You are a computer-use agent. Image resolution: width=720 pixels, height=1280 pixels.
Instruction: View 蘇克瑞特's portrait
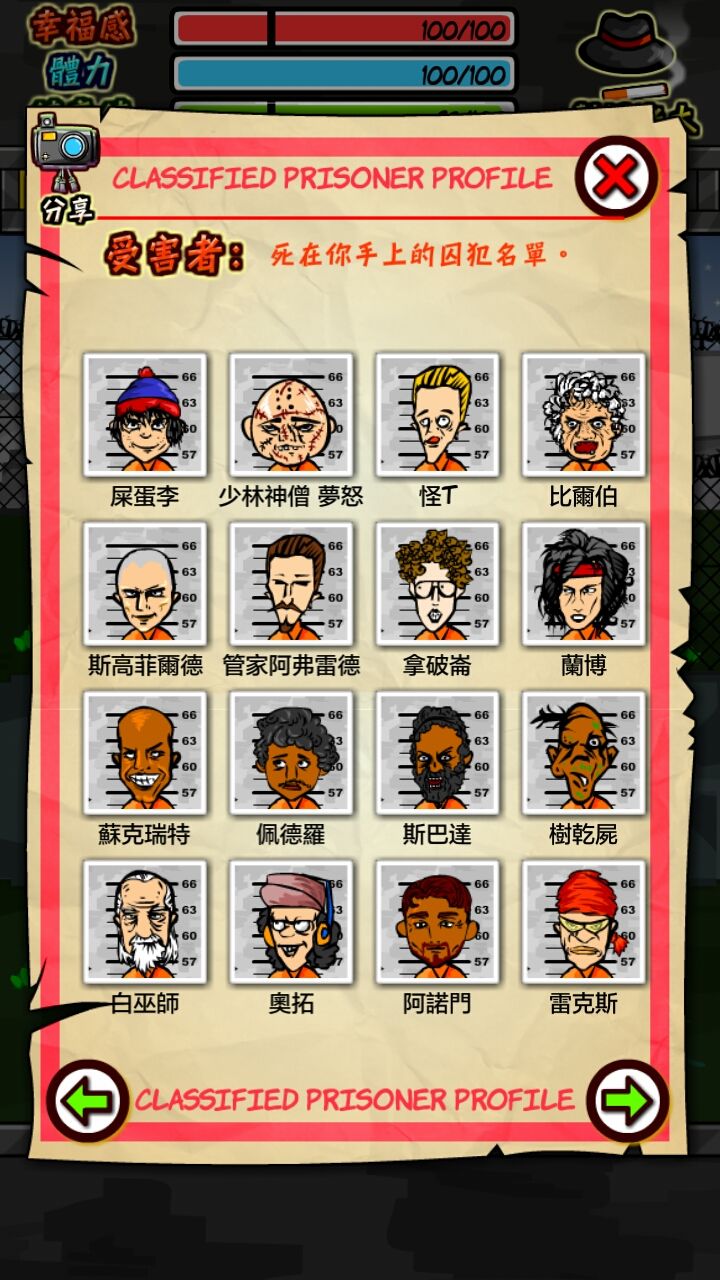point(147,755)
